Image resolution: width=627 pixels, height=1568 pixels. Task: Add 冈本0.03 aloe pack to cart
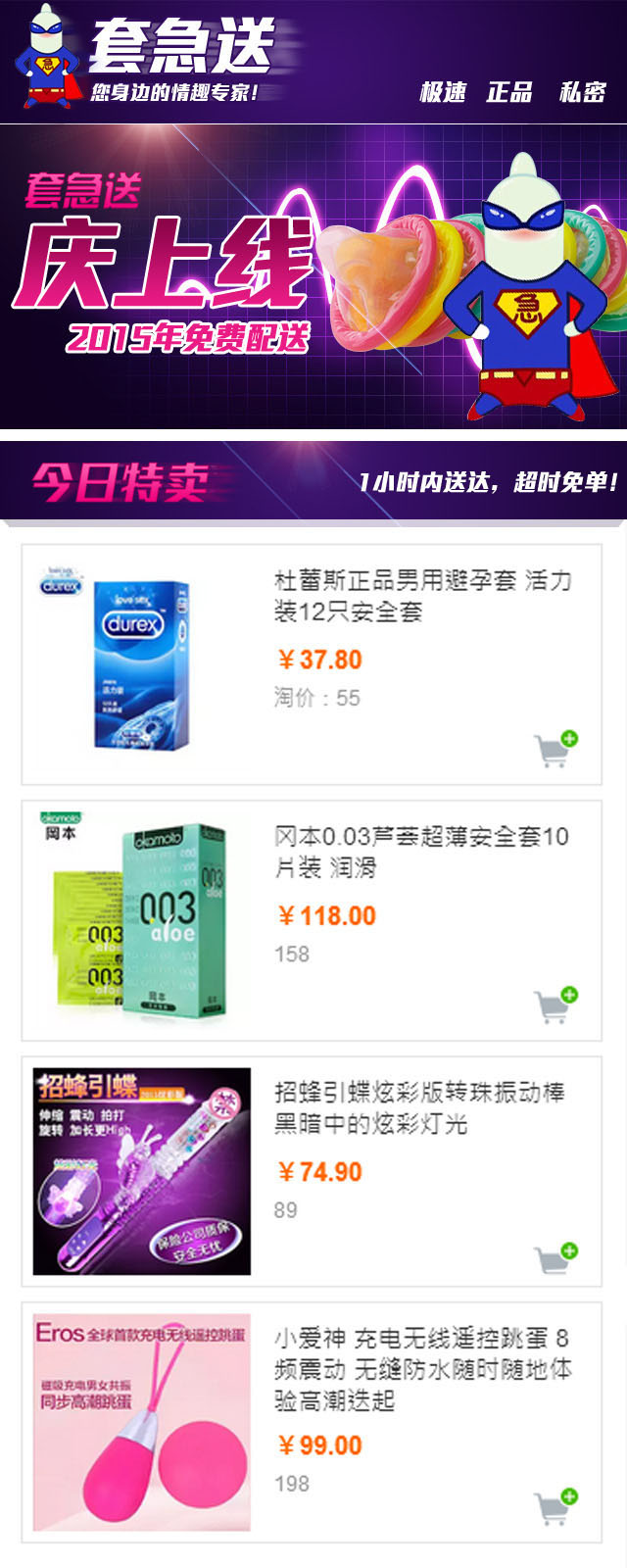[555, 1005]
